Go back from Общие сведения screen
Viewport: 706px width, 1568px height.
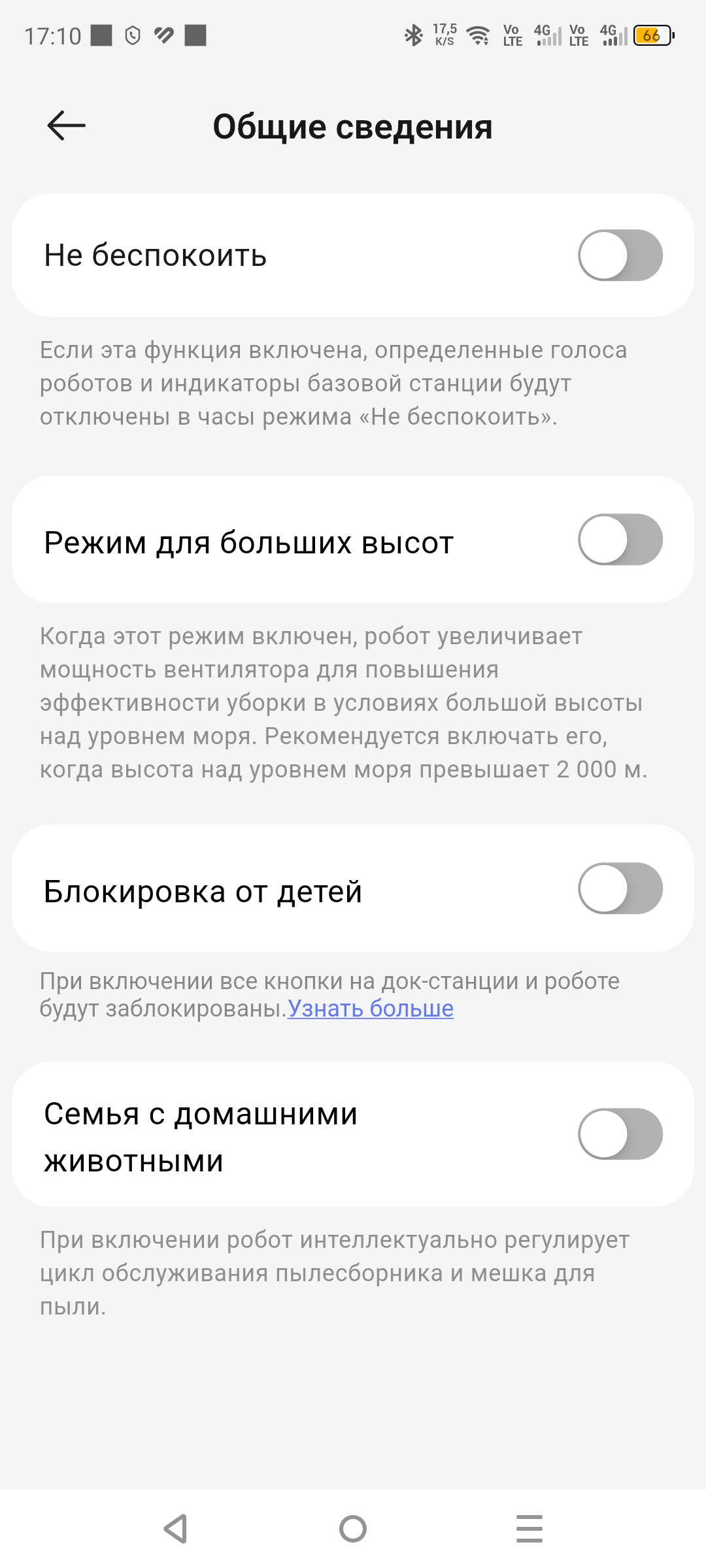67,125
